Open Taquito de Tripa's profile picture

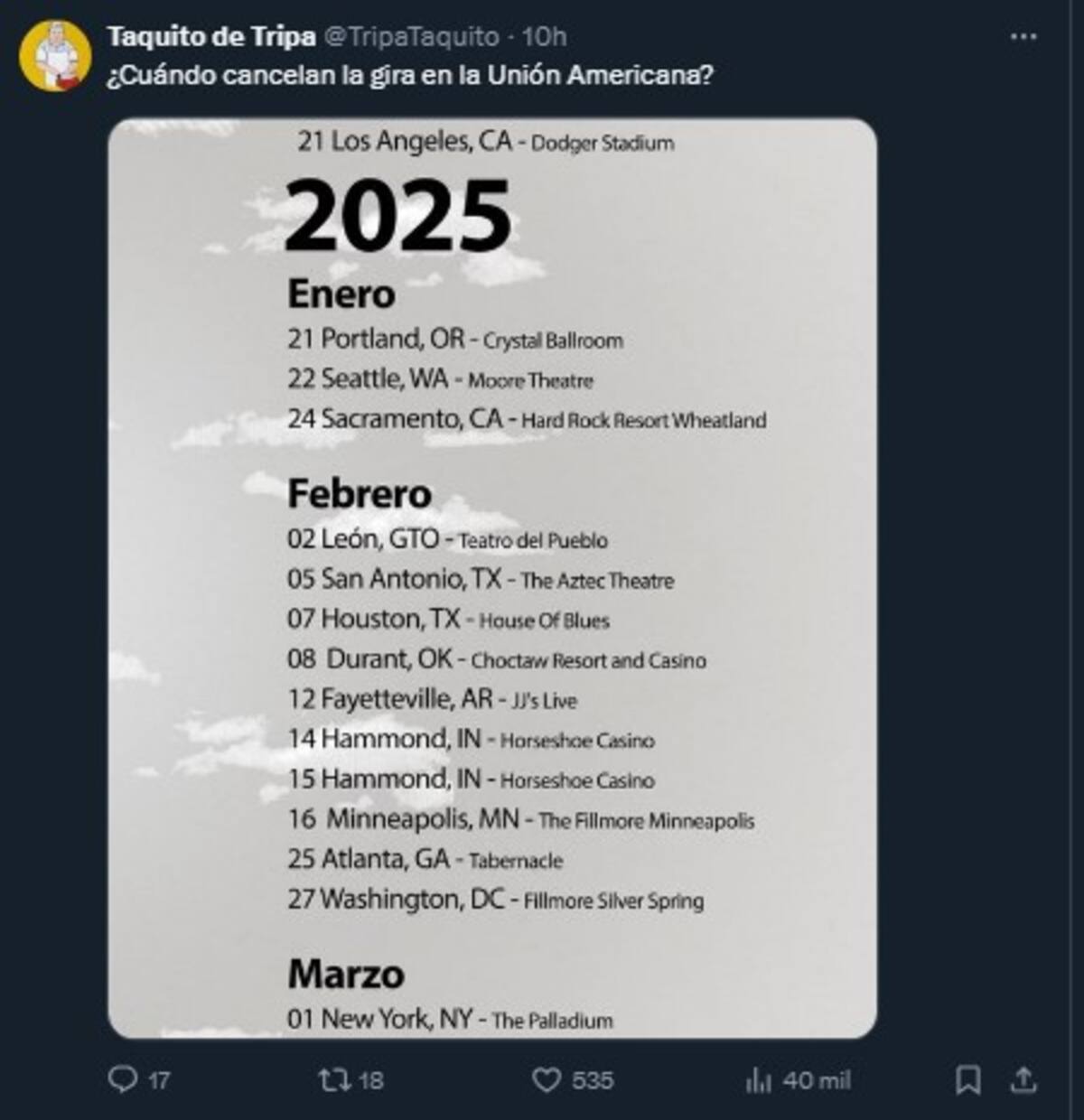tap(55, 55)
